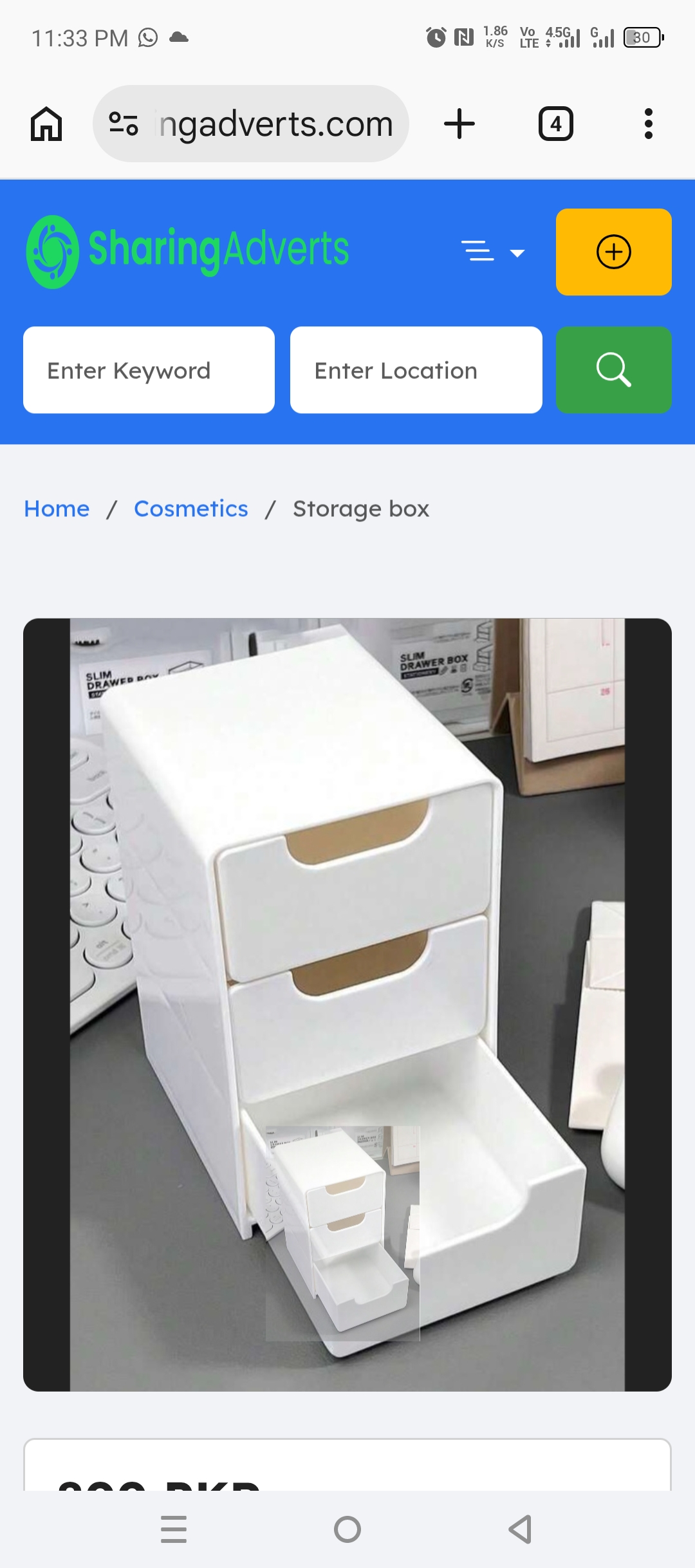Viewport: 695px width, 1568px height.
Task: Open the Home breadcrumb link
Action: pos(57,509)
